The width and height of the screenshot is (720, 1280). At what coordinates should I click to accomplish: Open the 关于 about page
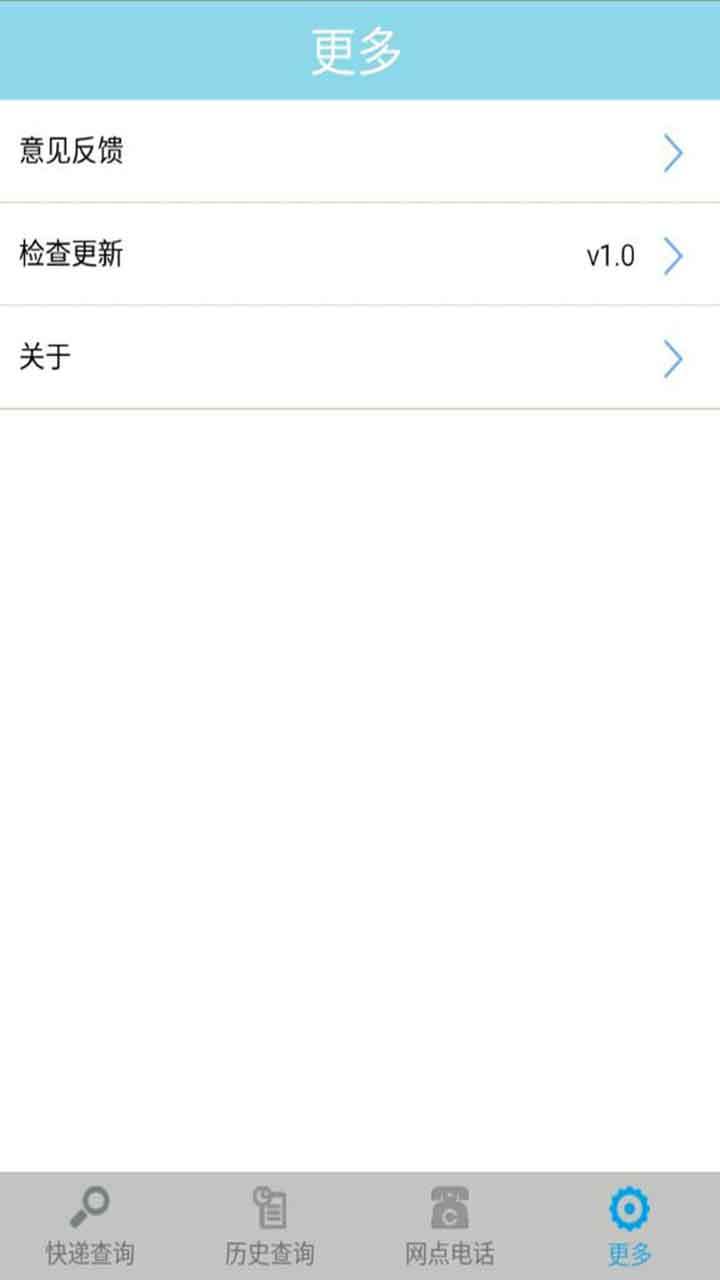coord(360,357)
